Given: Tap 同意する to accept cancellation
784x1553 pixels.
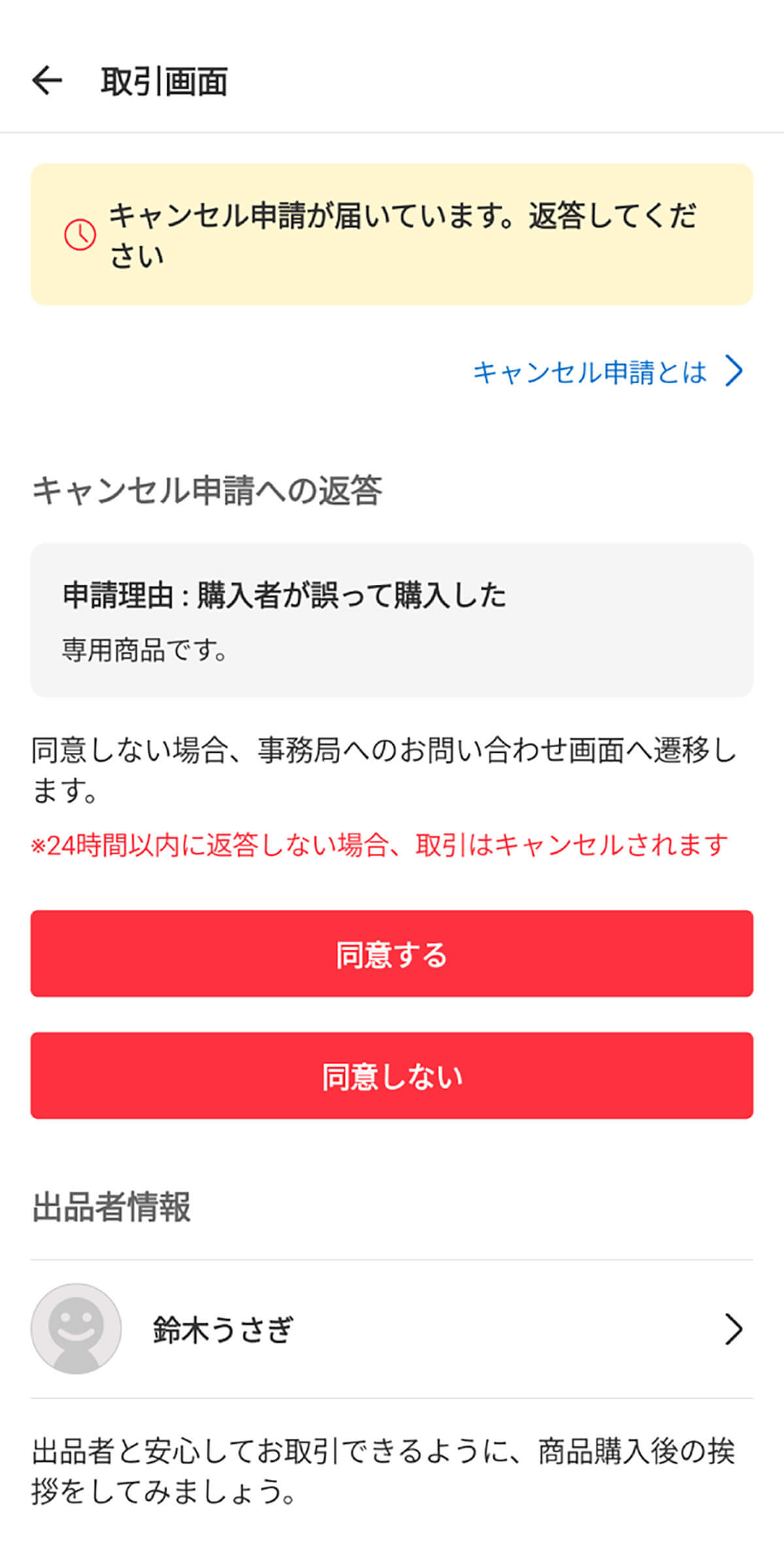Looking at the screenshot, I should coord(392,954).
